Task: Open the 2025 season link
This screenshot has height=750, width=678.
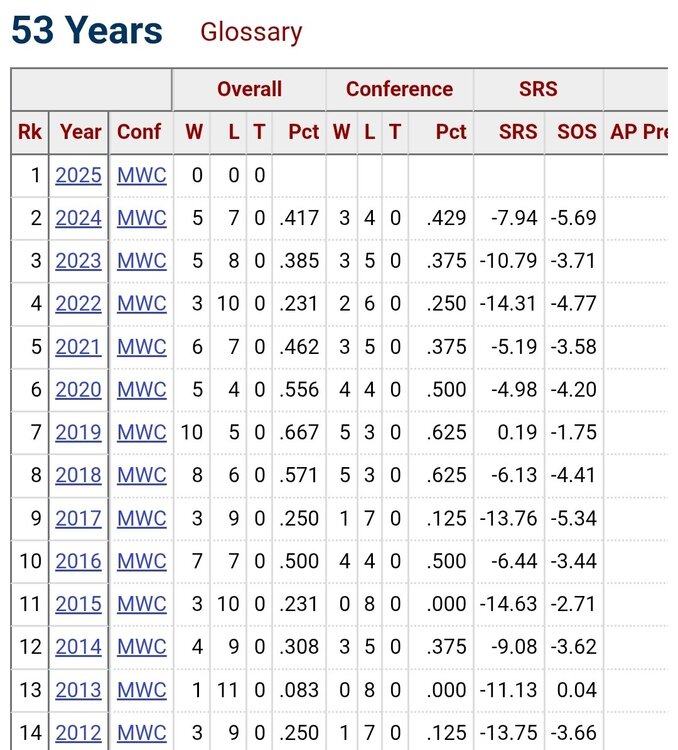Action: tap(78, 175)
